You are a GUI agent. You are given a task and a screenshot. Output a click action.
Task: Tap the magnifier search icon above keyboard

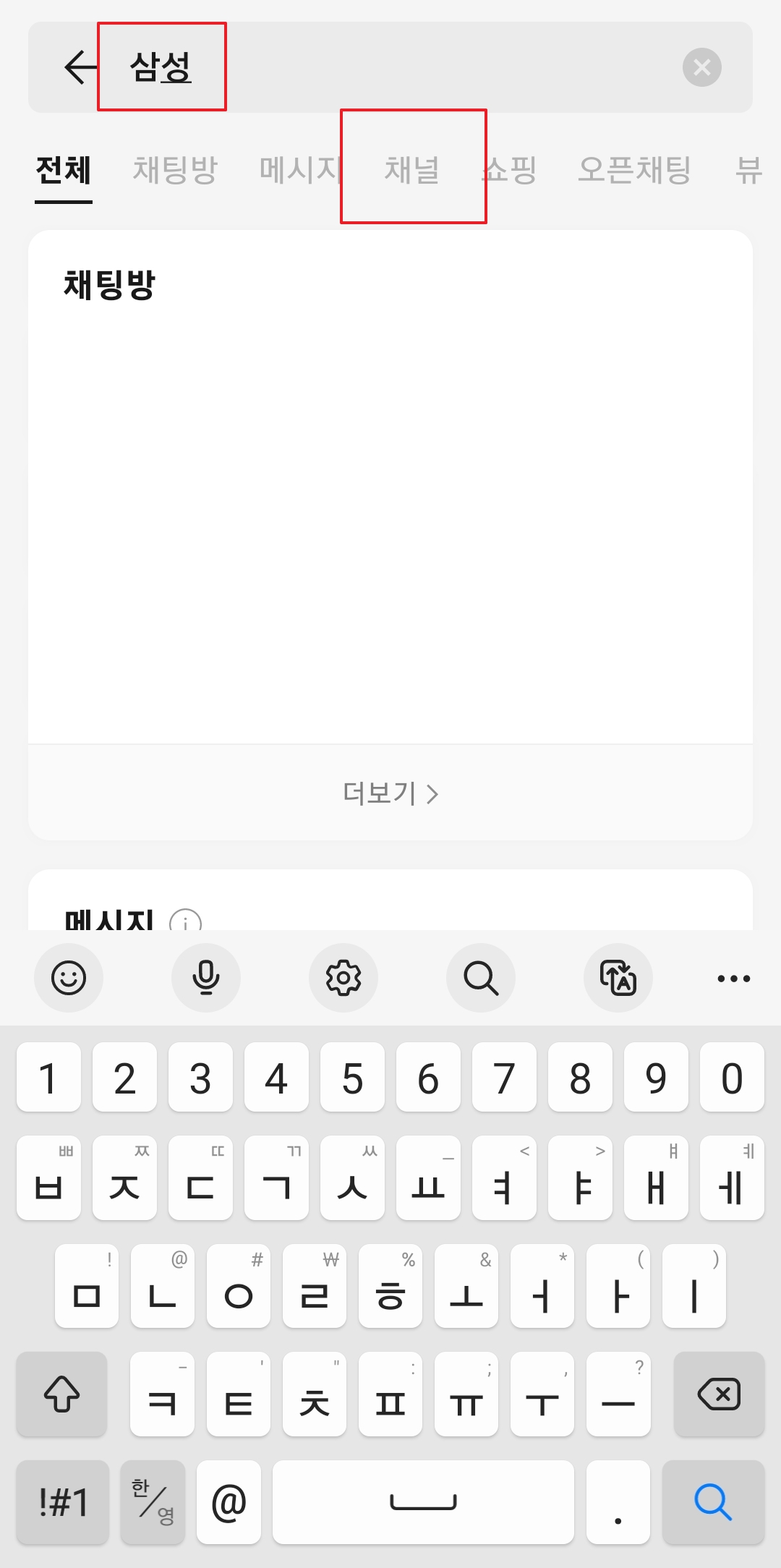tap(481, 978)
